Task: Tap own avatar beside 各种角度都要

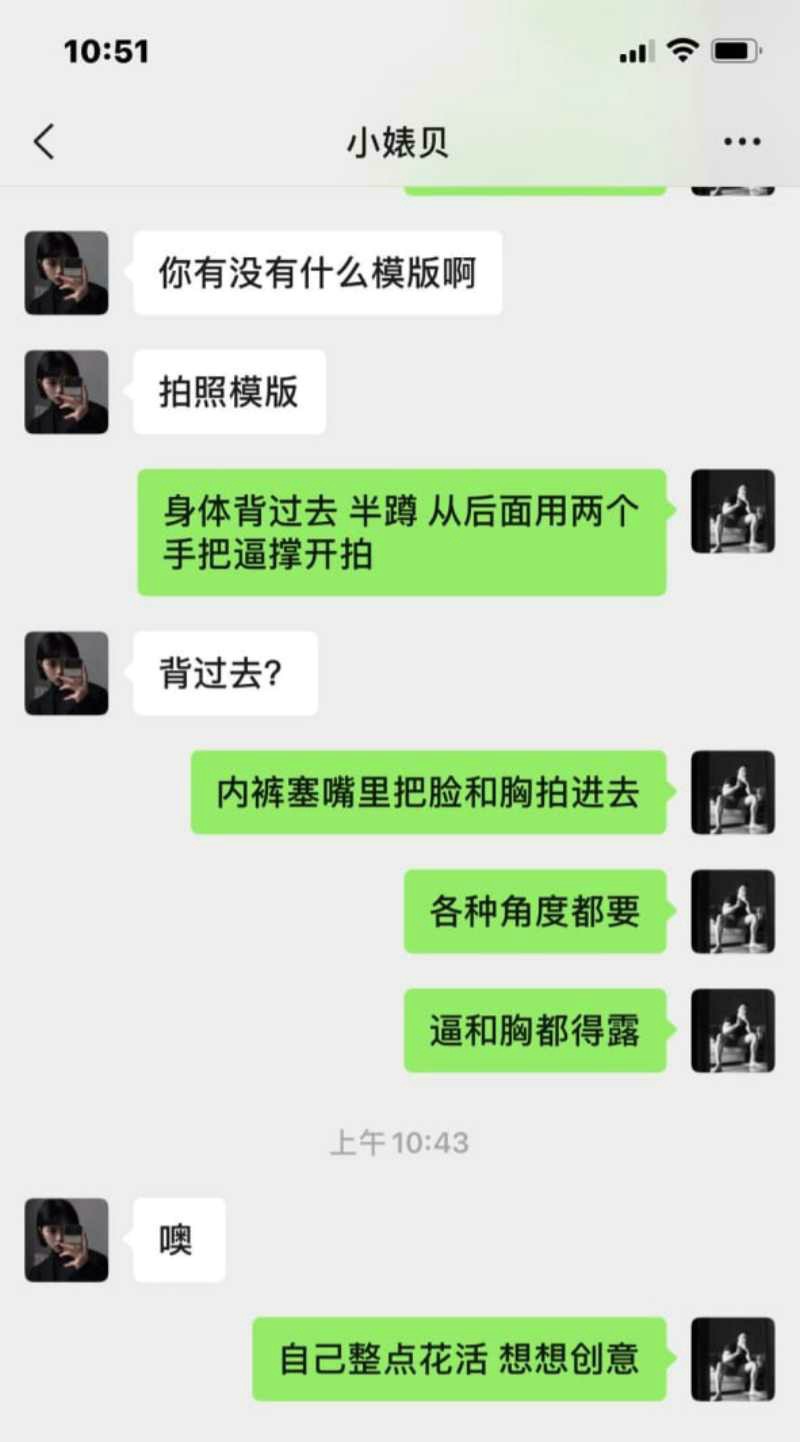Action: 733,911
